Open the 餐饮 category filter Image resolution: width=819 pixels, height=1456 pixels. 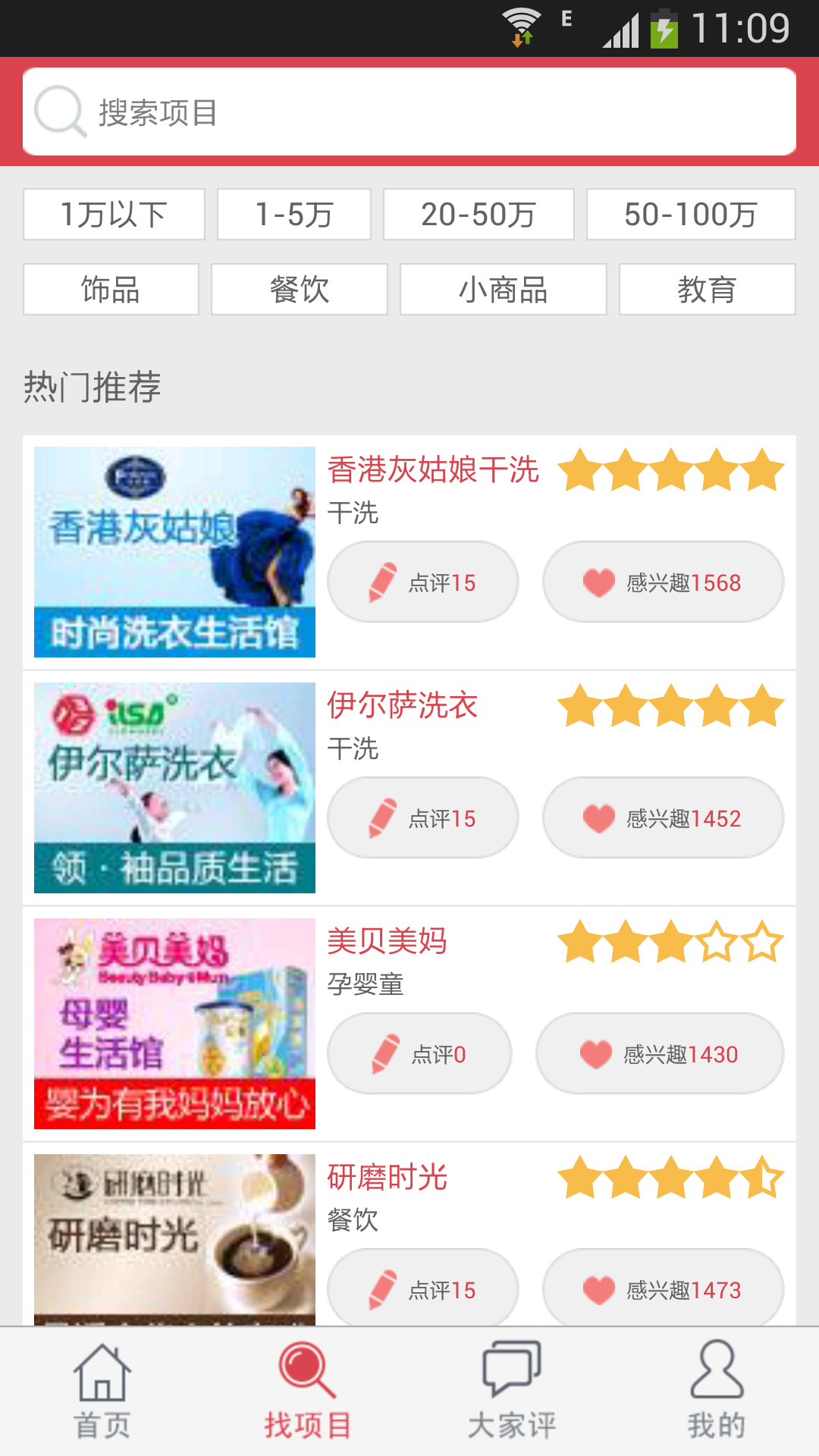point(300,290)
